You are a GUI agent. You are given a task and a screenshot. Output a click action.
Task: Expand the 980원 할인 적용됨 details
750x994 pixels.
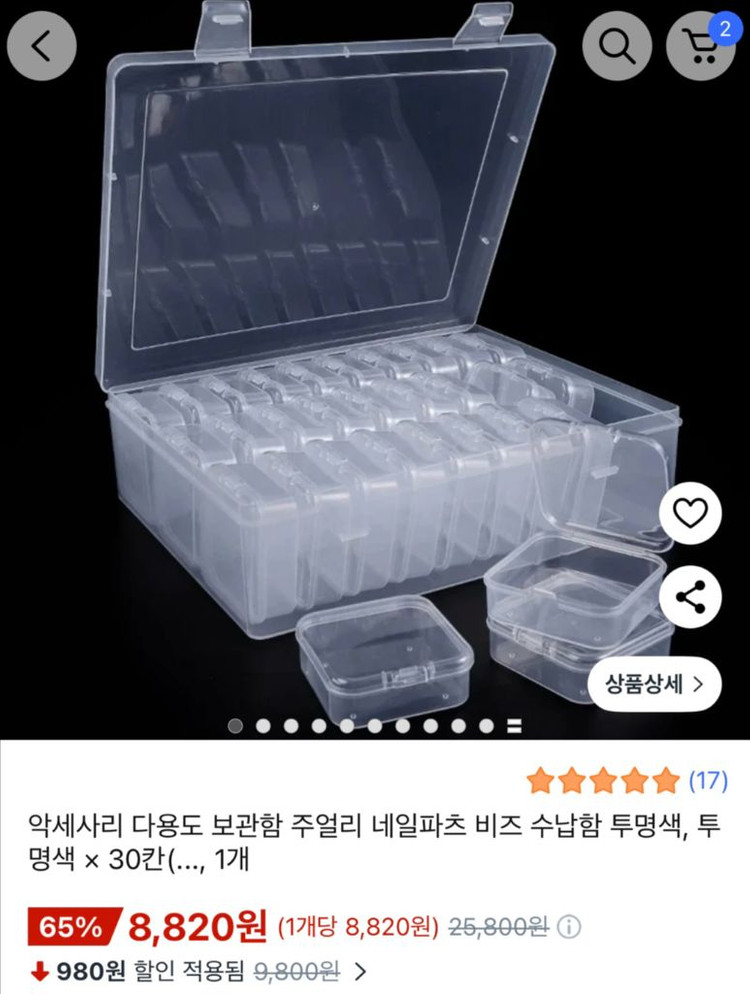(361, 970)
